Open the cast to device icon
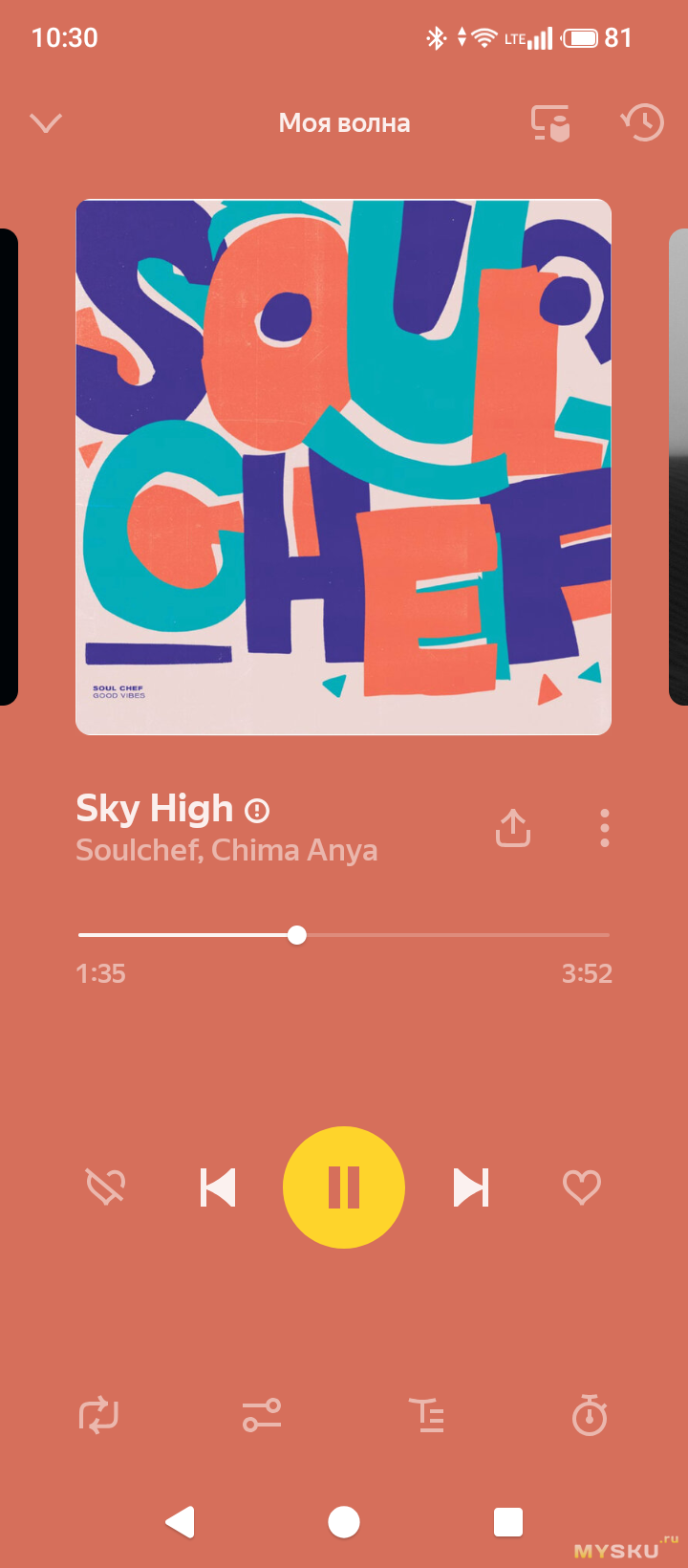The width and height of the screenshot is (688, 1568). (550, 123)
